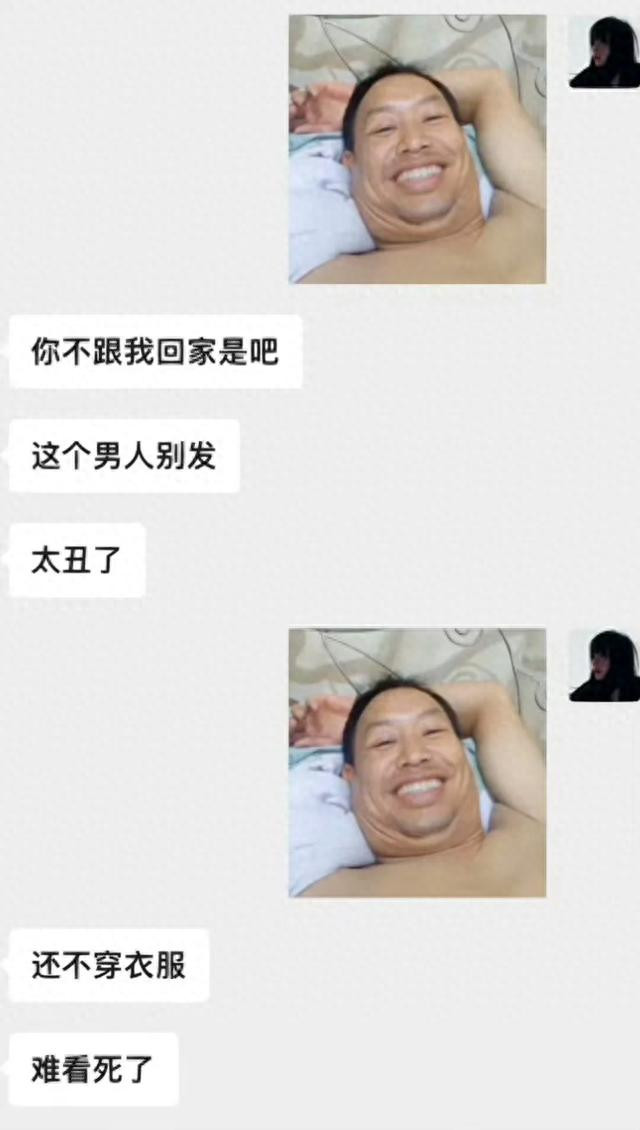Image resolution: width=640 pixels, height=1130 pixels.
Task: Open the photo message above 还不穿衣服
Action: click(417, 762)
